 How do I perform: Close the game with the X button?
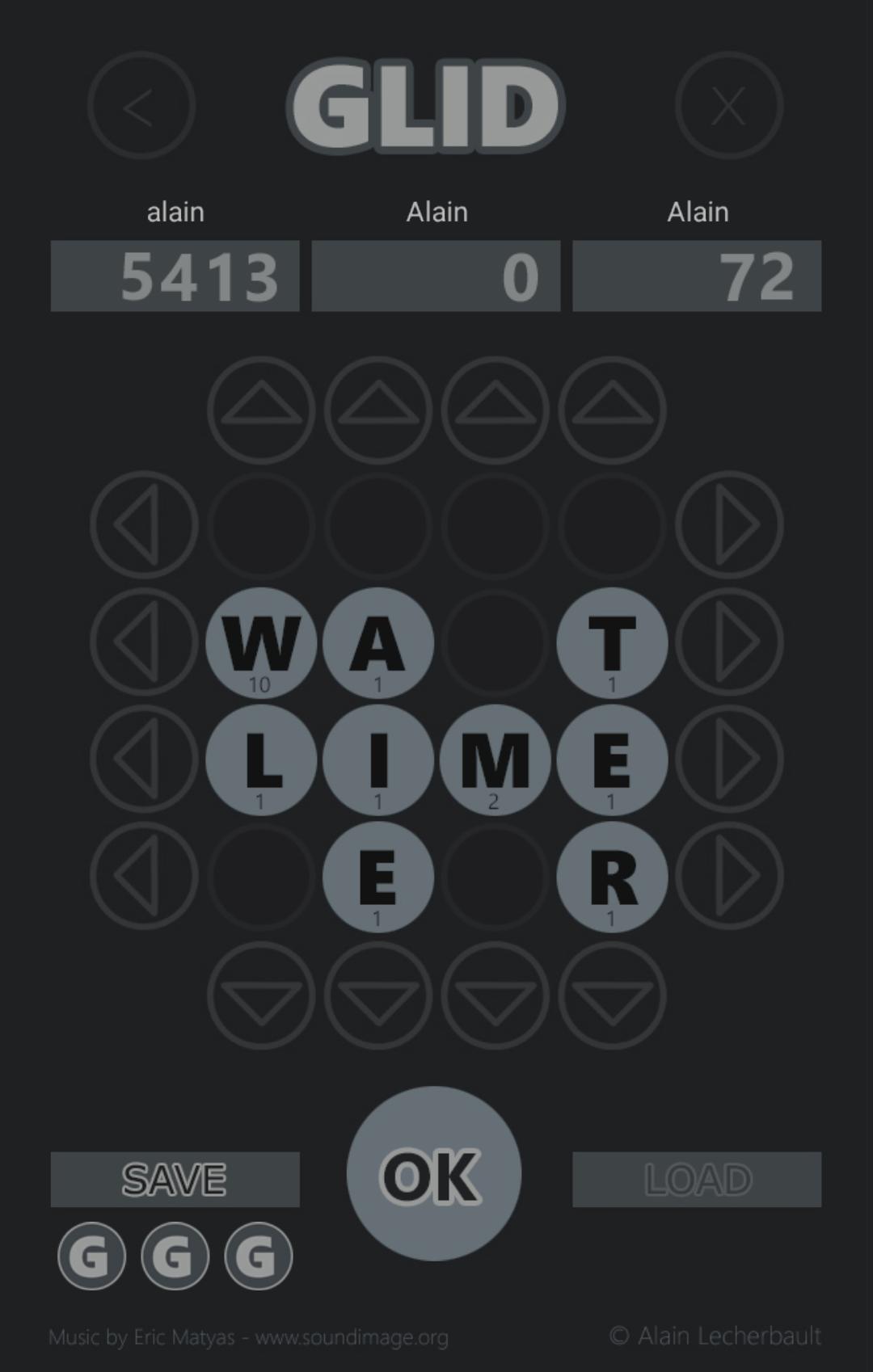[x=728, y=106]
